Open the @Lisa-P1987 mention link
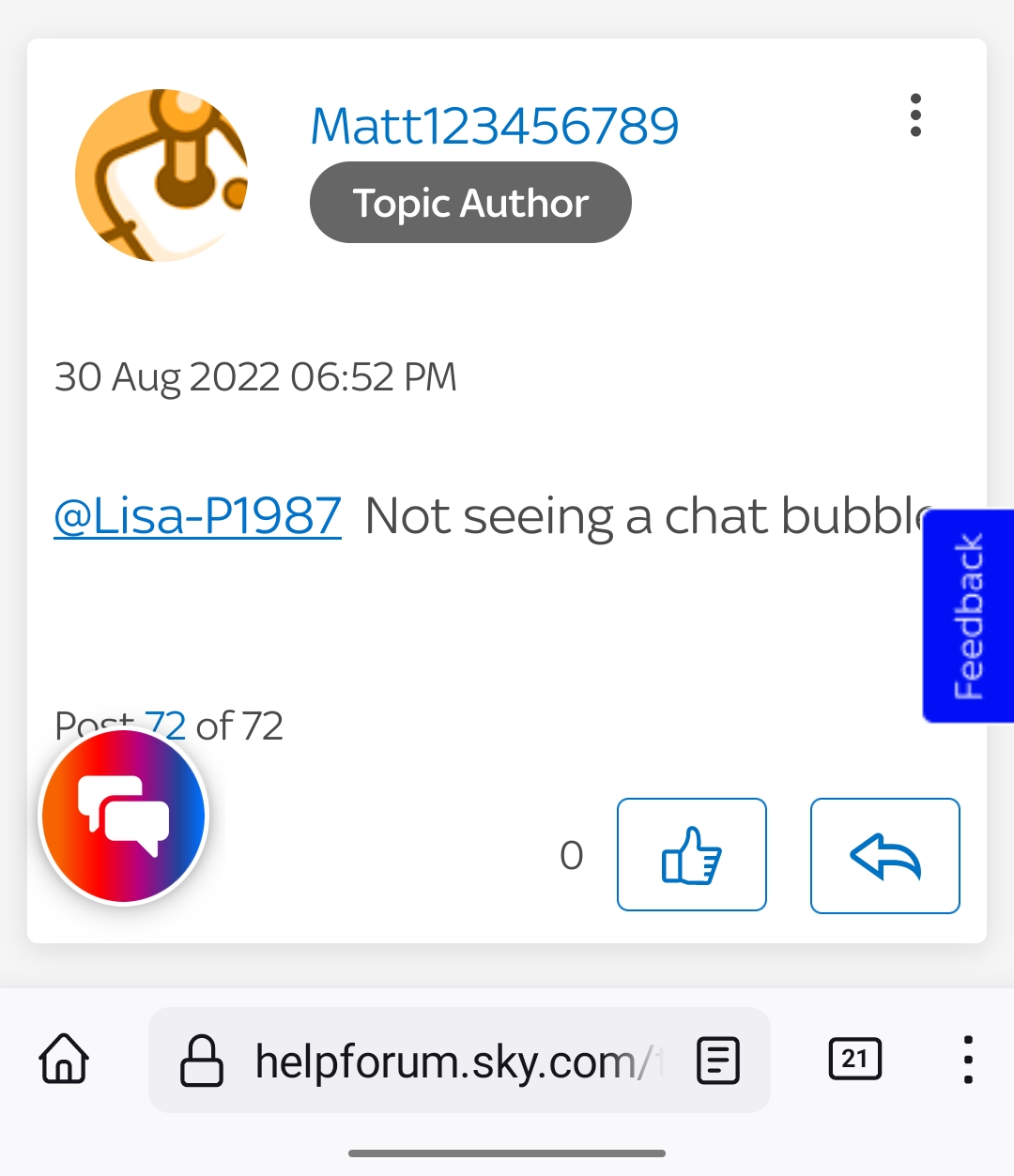The width and height of the screenshot is (1014, 1176). click(x=198, y=516)
